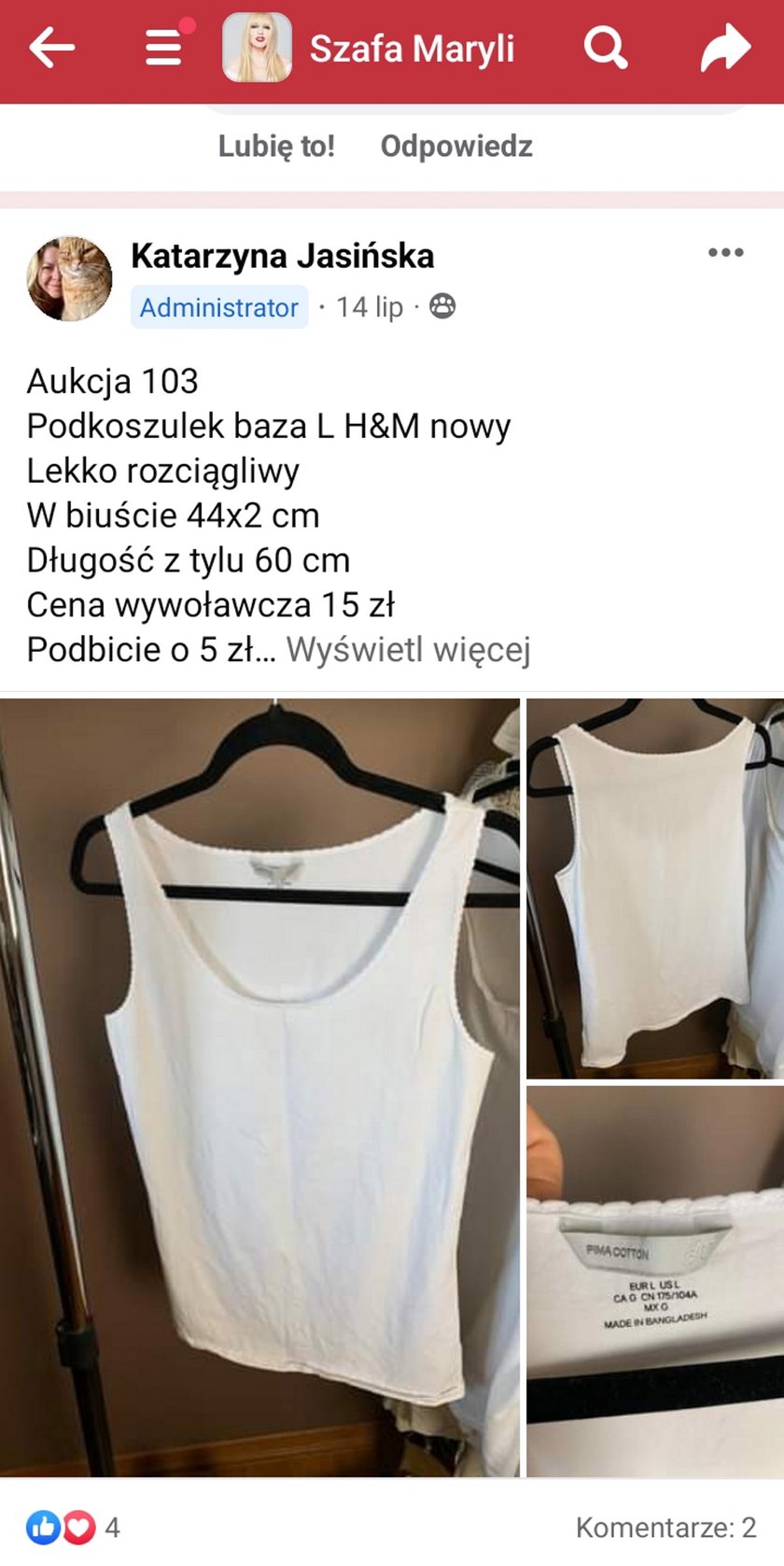Image resolution: width=784 pixels, height=1566 pixels.
Task: Open the Szafa Maryli group page
Action: click(412, 49)
